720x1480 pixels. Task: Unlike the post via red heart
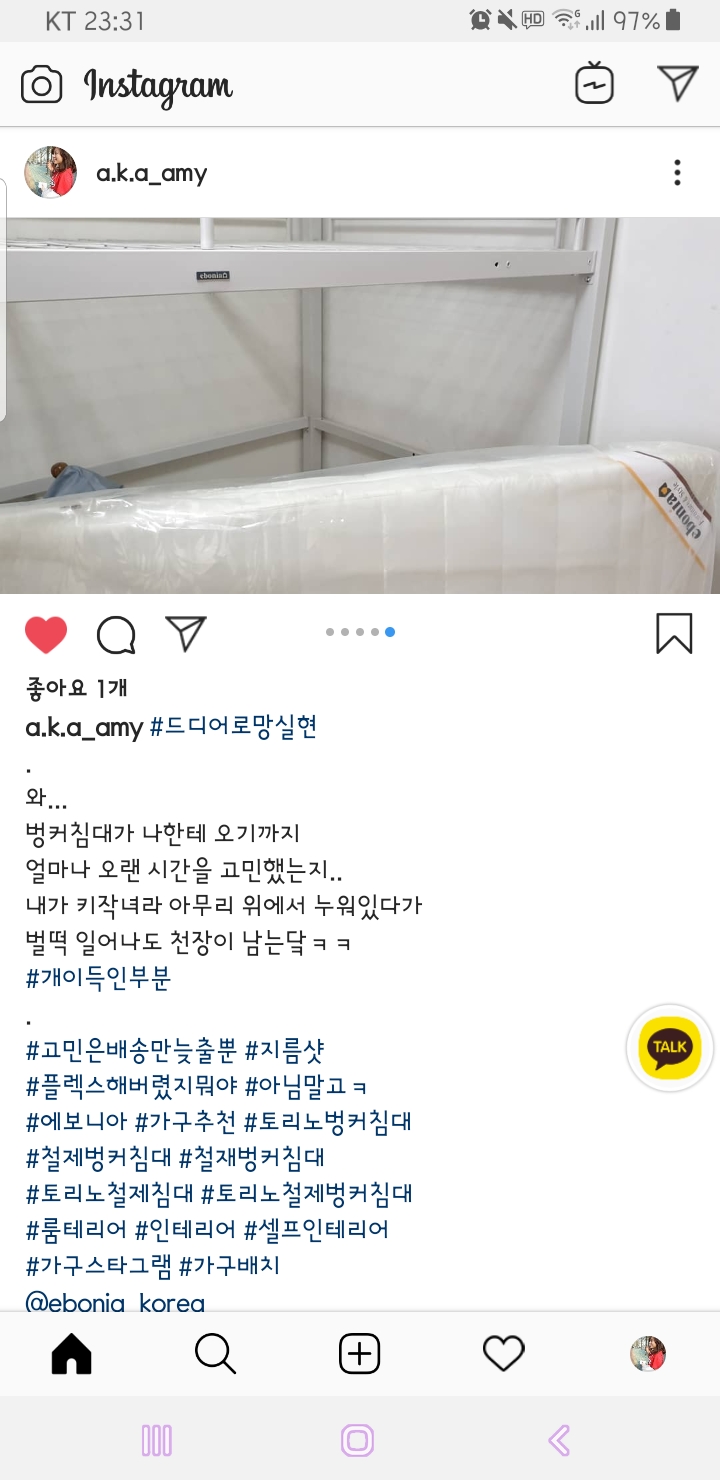[46, 634]
